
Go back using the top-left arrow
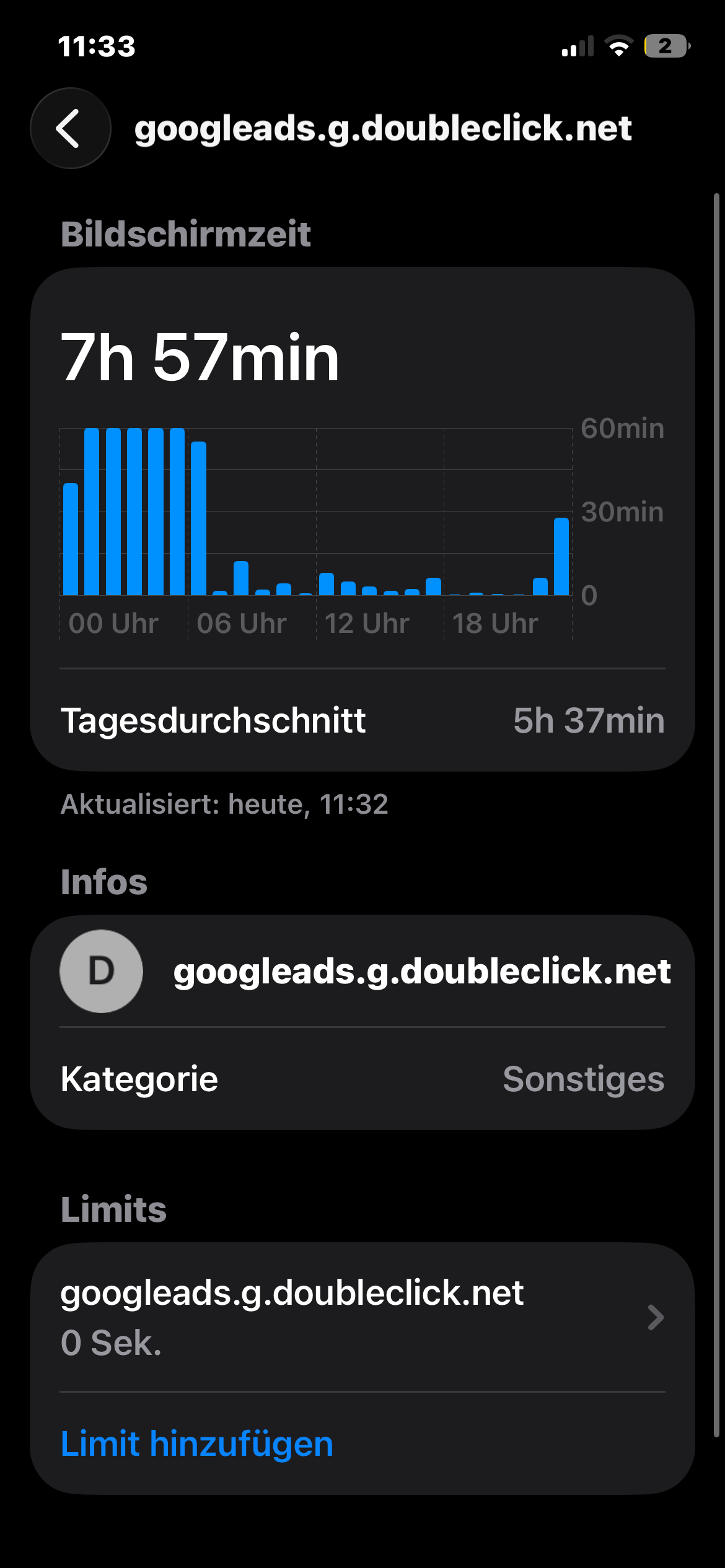[x=70, y=128]
